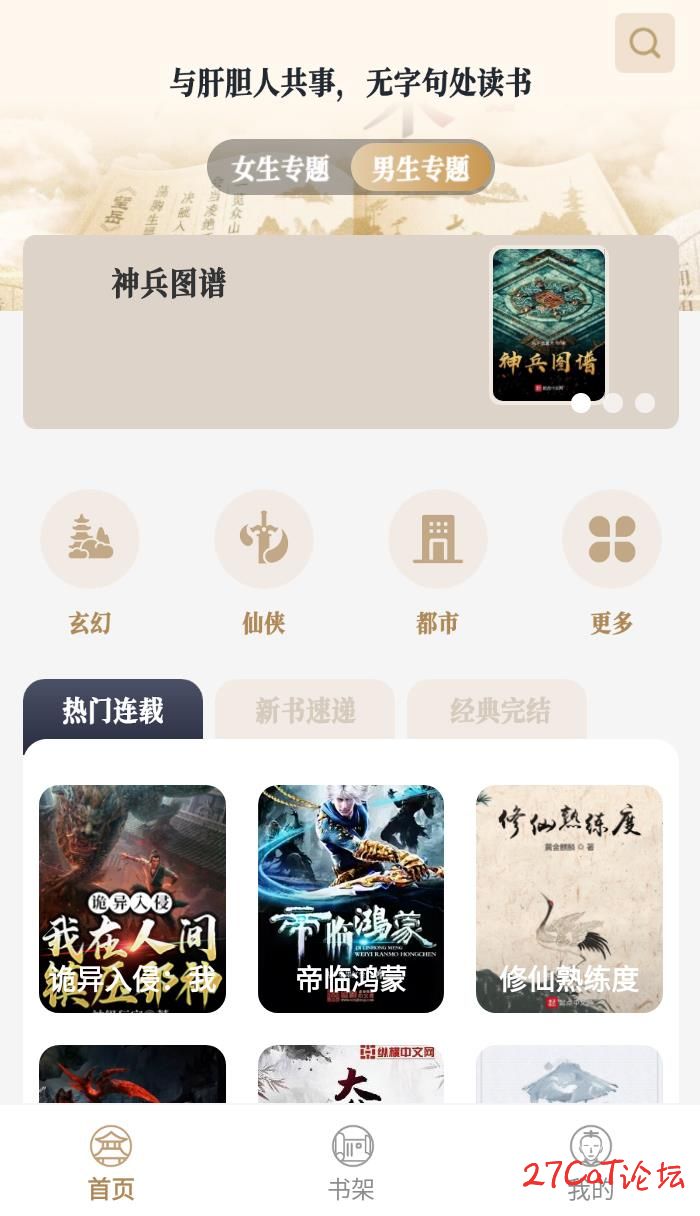Image resolution: width=700 pixels, height=1216 pixels.
Task: Open the book 帝临鸿蒙
Action: (351, 898)
